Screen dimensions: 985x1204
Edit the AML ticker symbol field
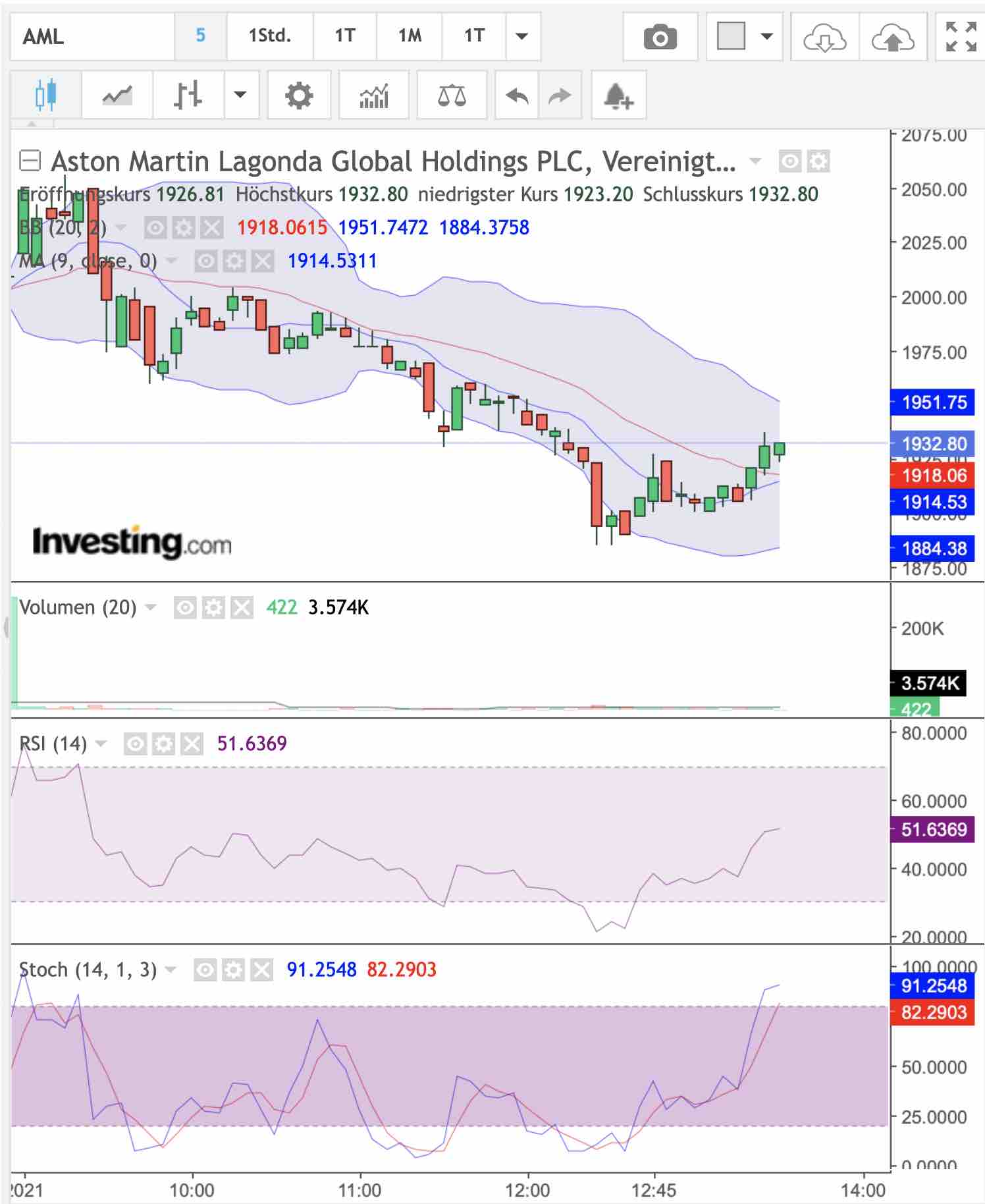point(92,36)
